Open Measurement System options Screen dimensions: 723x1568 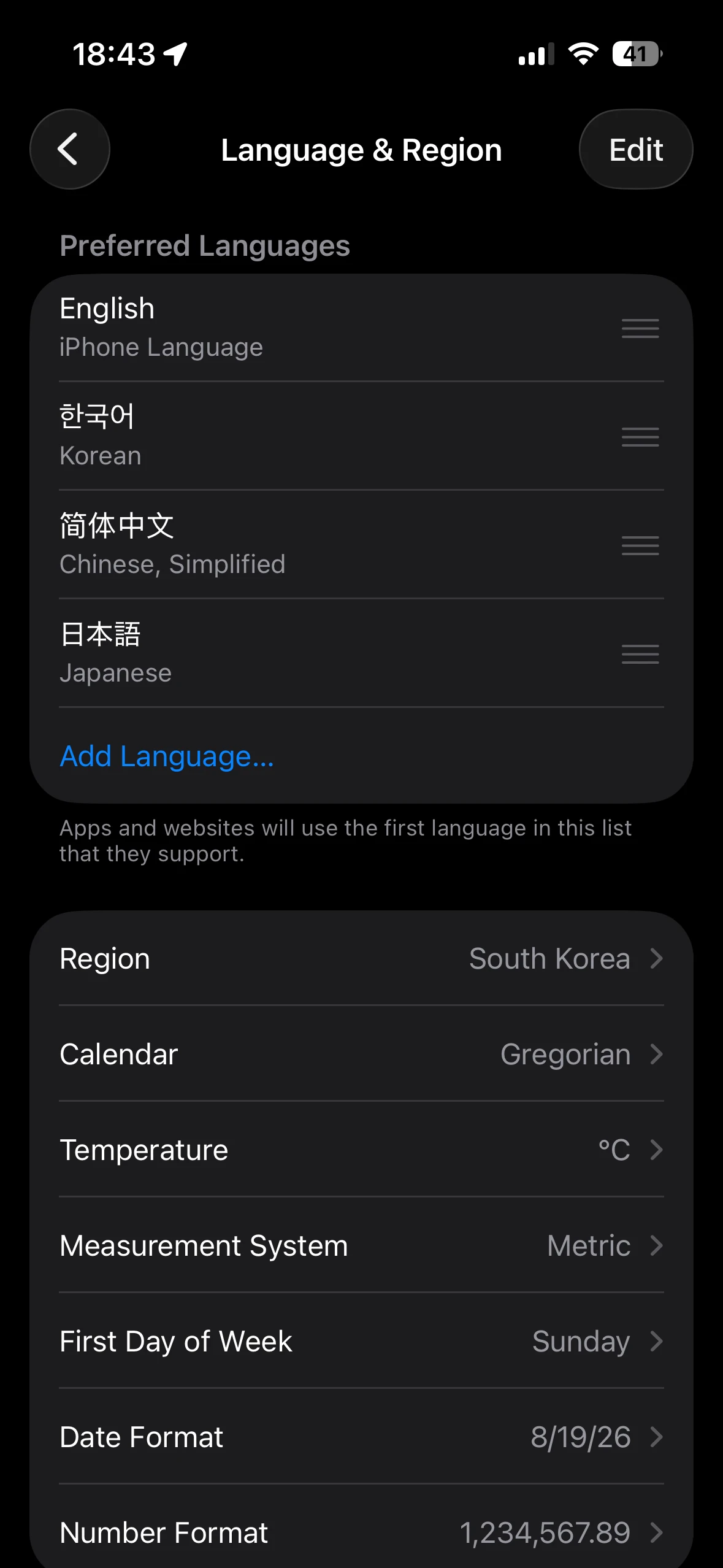coord(361,1245)
